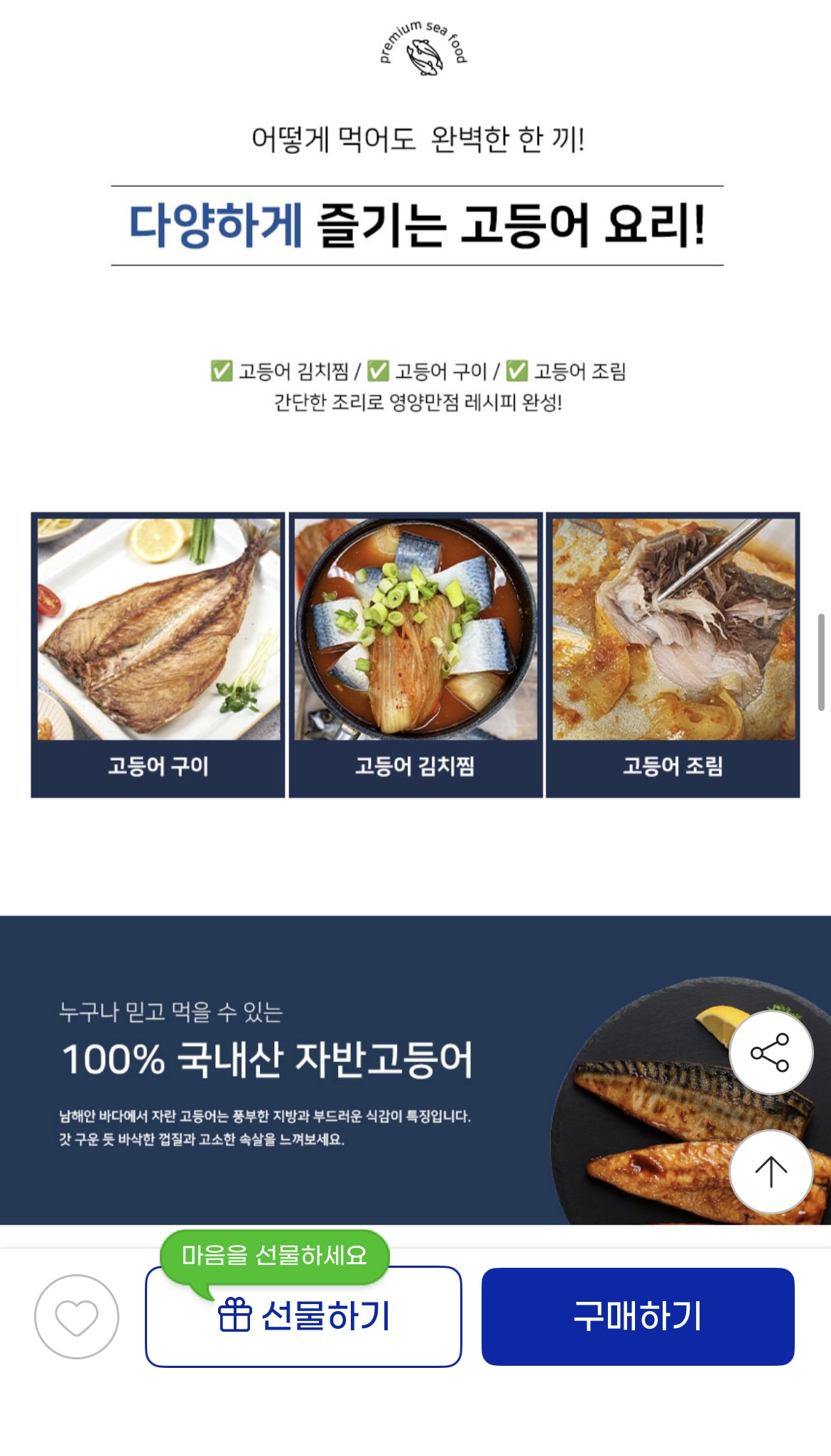Click the checkmark beside 고등어 김치찜
This screenshot has width=831, height=1456.
coord(221,370)
